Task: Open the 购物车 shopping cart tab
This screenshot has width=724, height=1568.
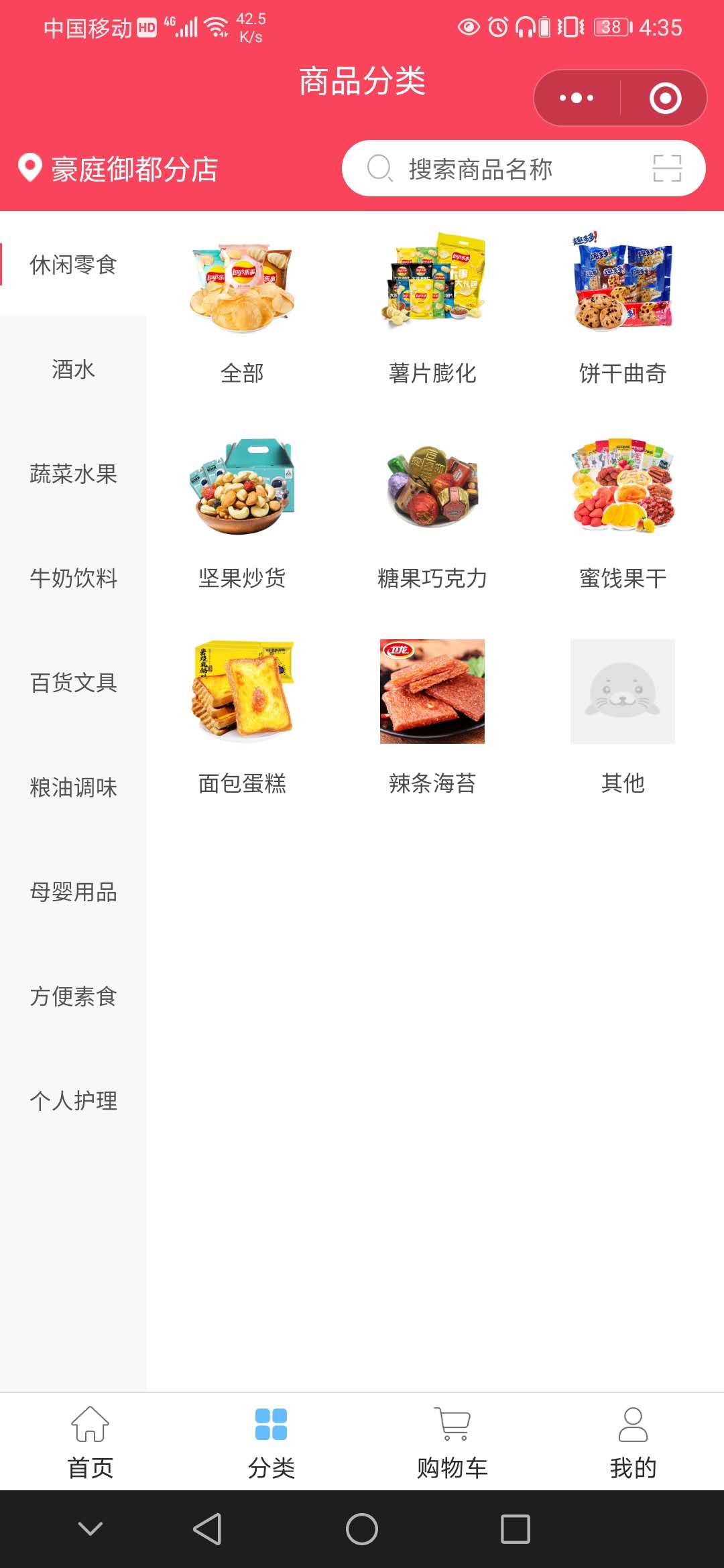Action: 452,1441
